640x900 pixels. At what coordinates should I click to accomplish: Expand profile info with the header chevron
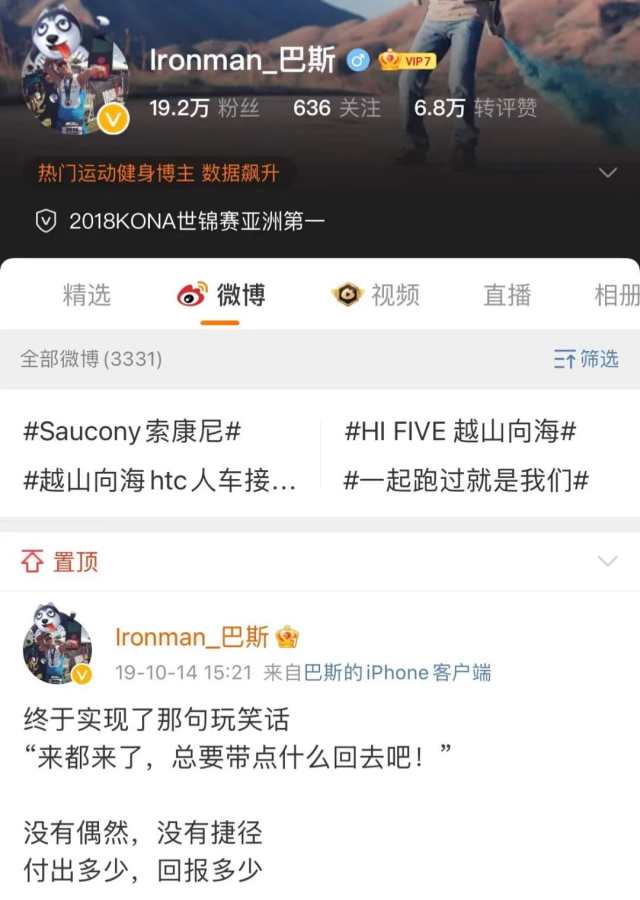point(607,173)
